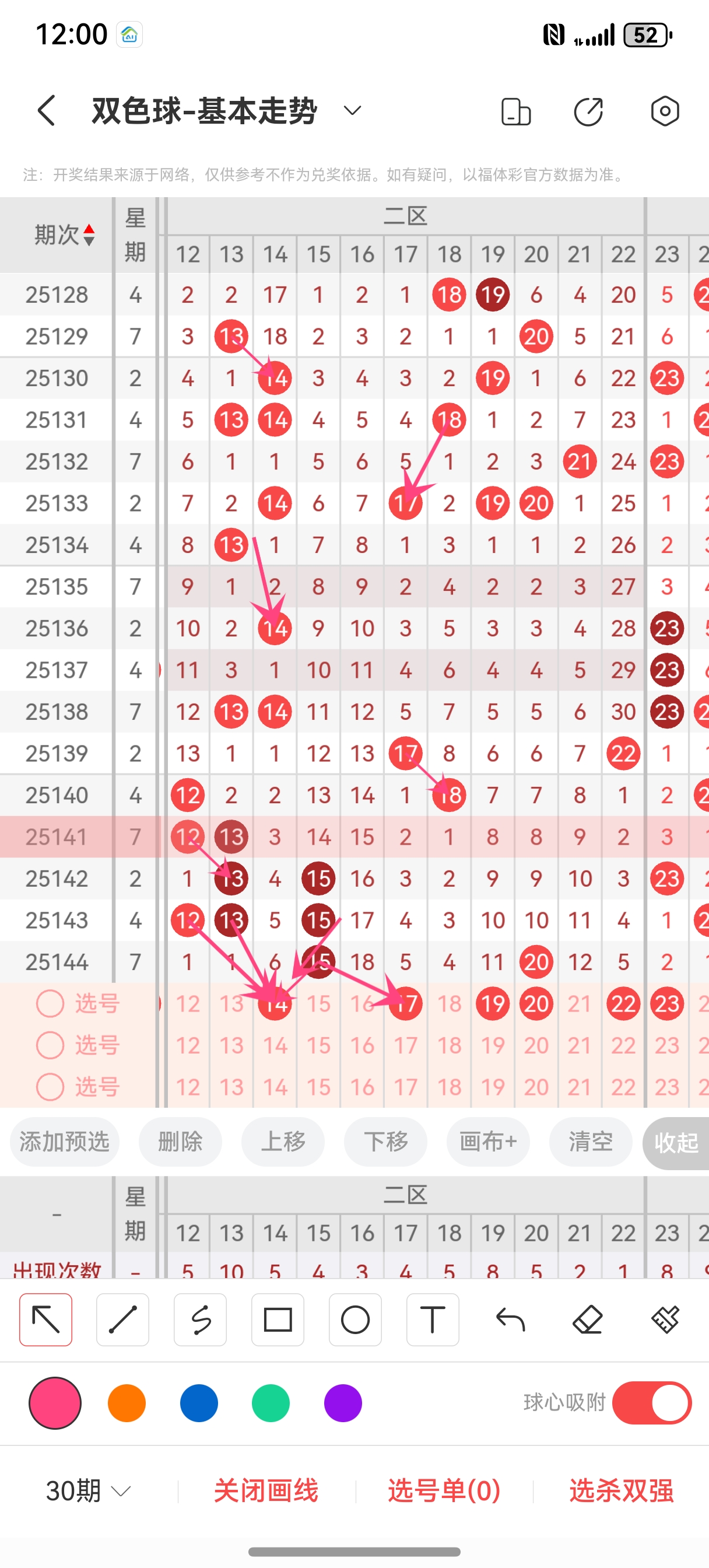Undo the last drawn line
Viewport: 709px width, 1568px height.
tap(510, 1320)
